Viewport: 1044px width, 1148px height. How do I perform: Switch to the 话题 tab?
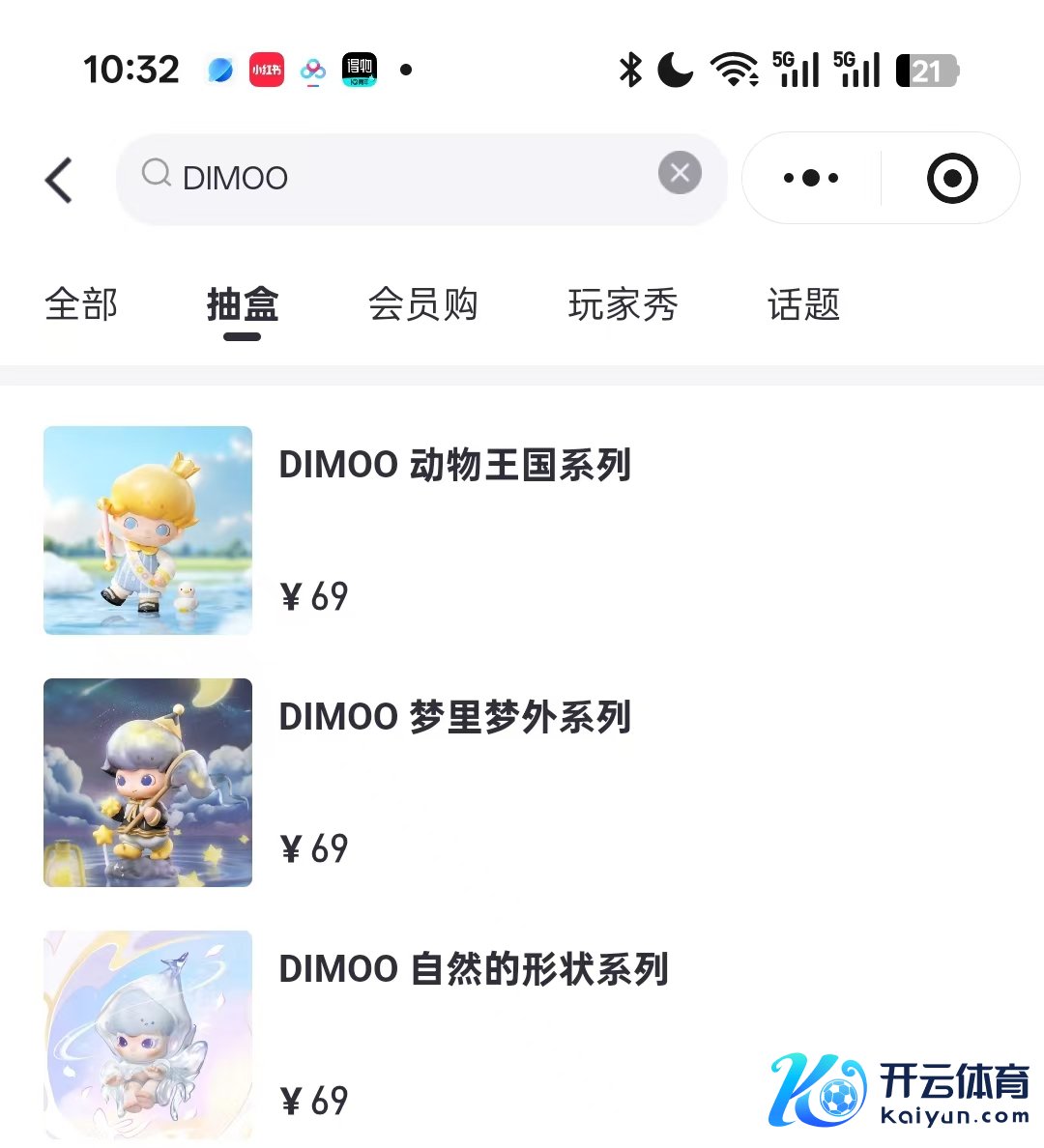tap(803, 304)
